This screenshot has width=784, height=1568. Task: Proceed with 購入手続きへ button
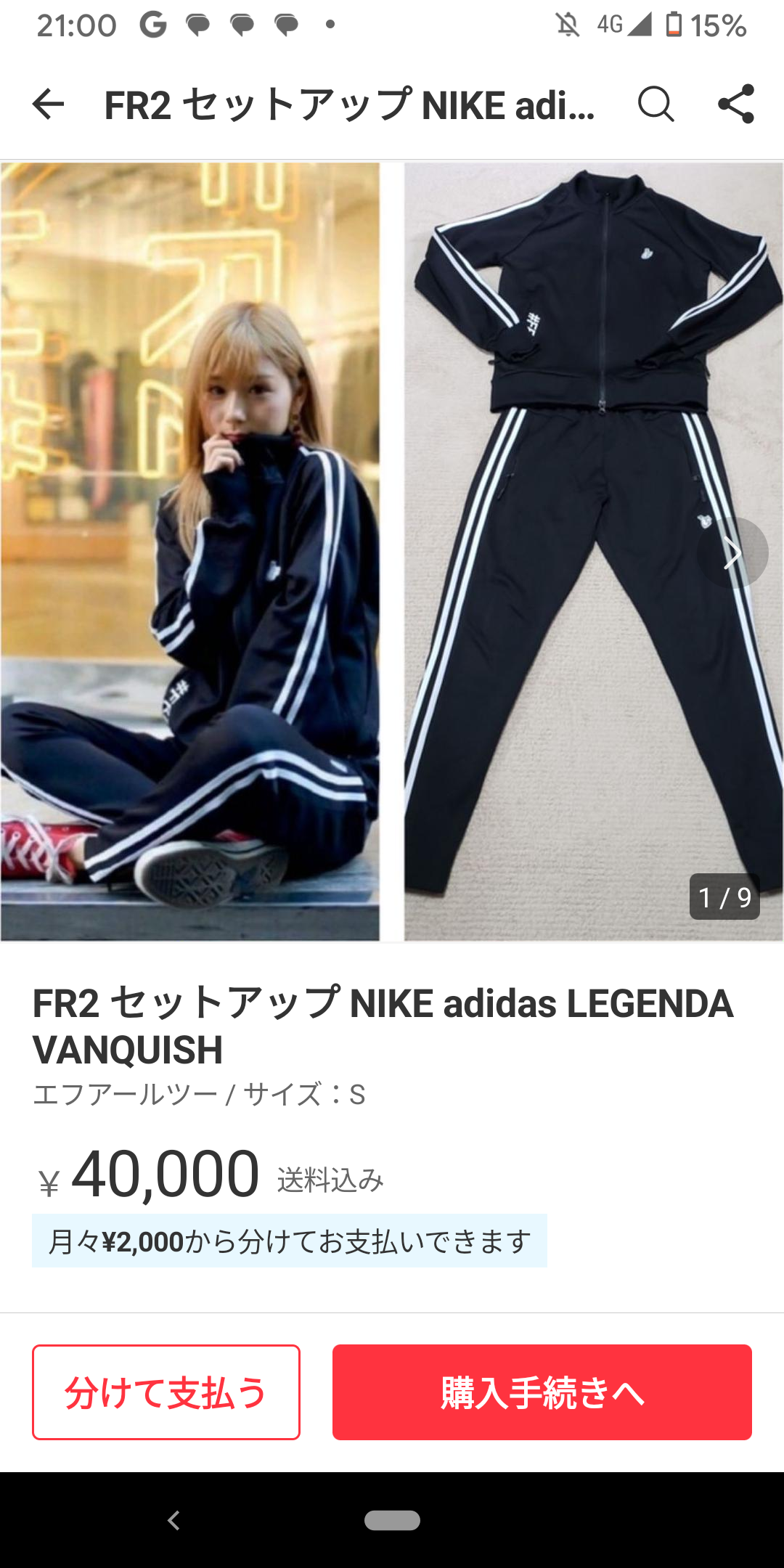tap(542, 1392)
